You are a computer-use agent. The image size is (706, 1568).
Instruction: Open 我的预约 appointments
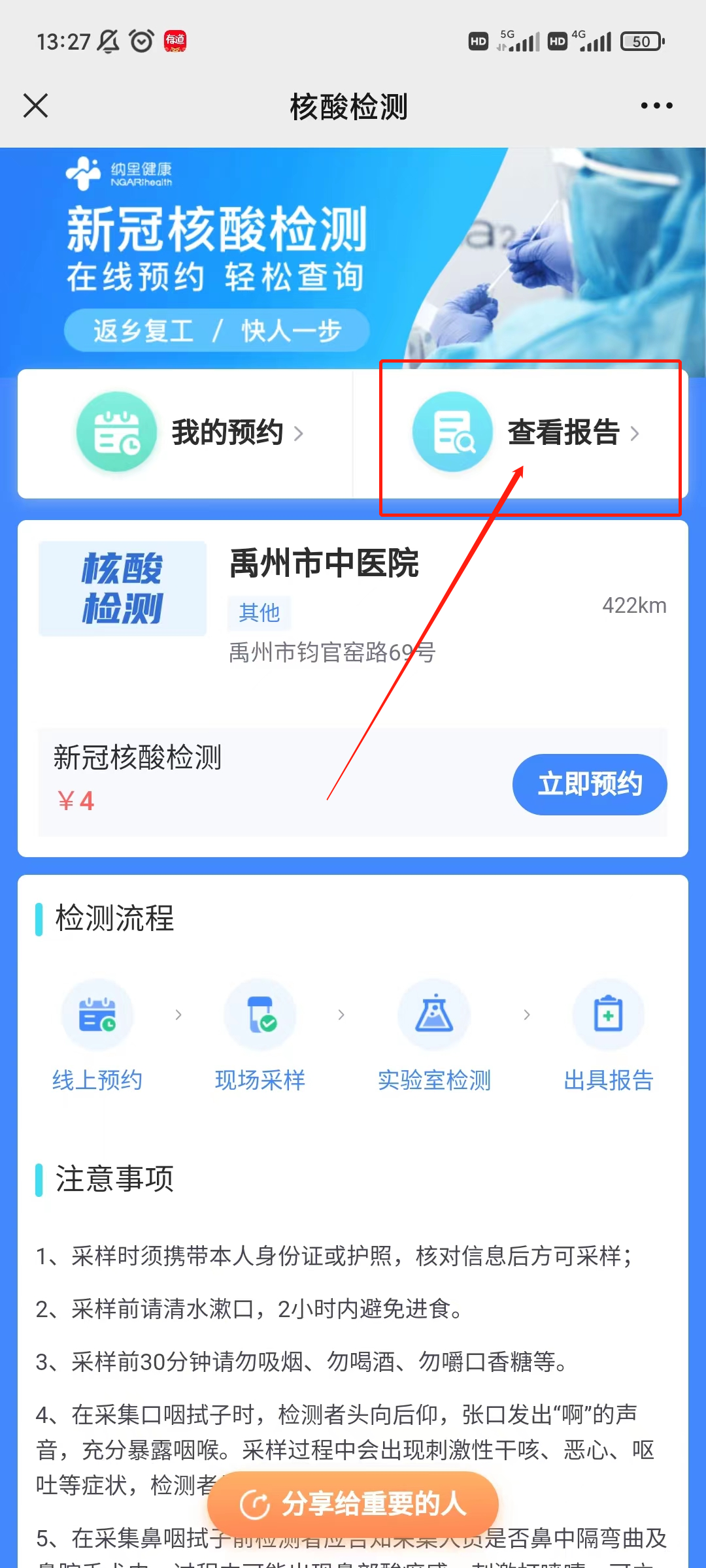click(190, 433)
